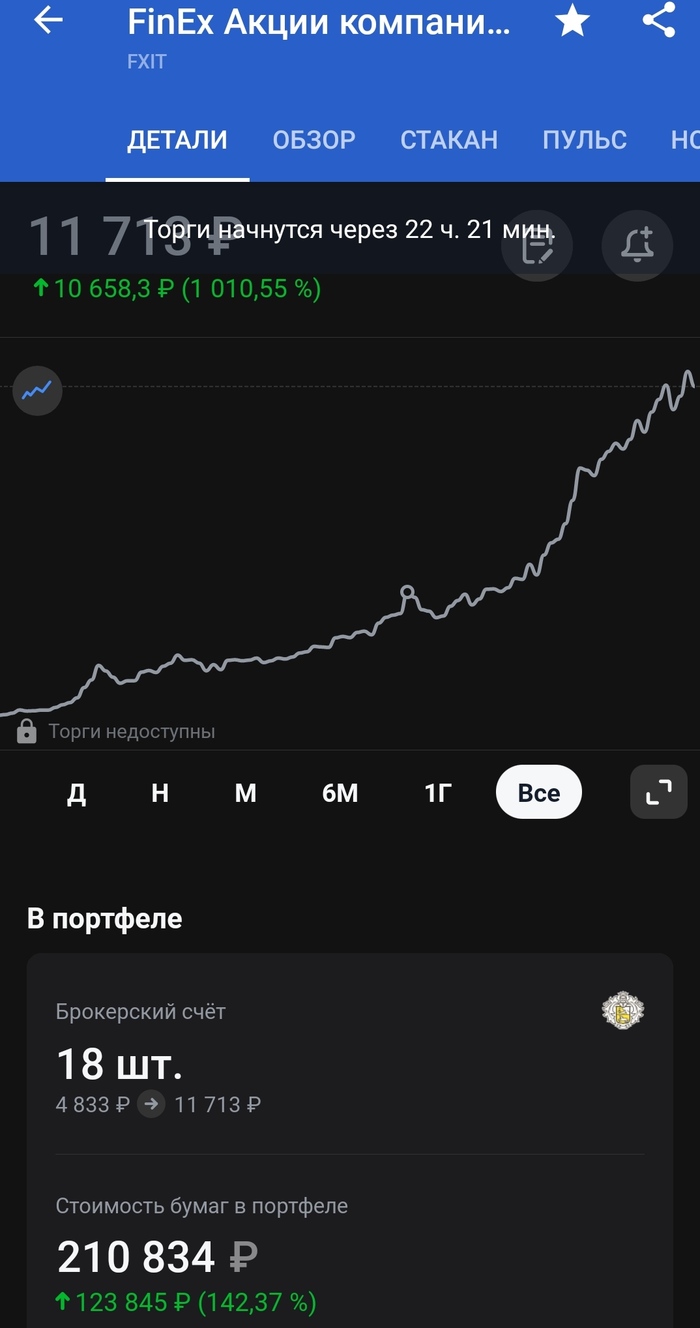This screenshot has height=1328, width=700.
Task: Add a note with the pencil icon
Action: [538, 244]
